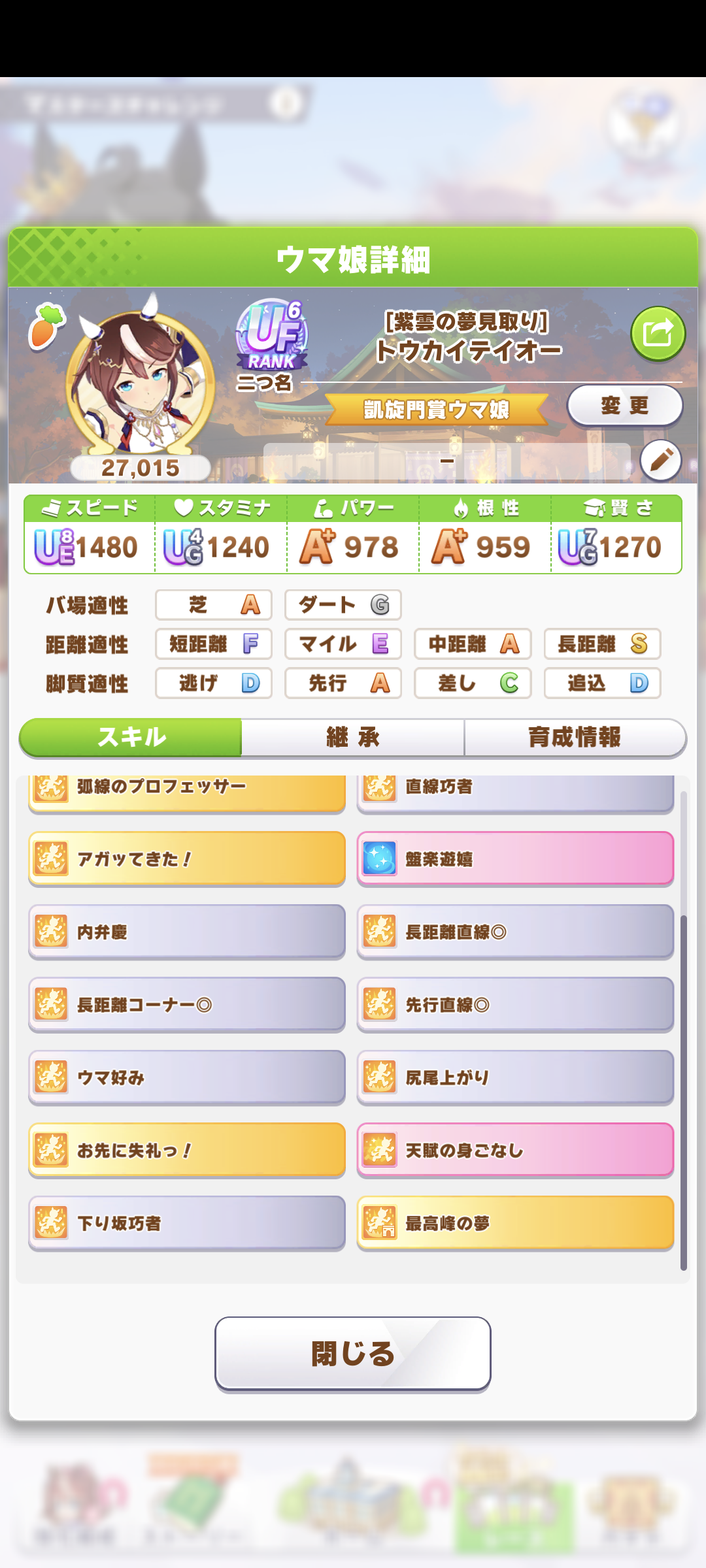View skill 長距離直線◎
This screenshot has height=1568, width=706.
point(515,932)
